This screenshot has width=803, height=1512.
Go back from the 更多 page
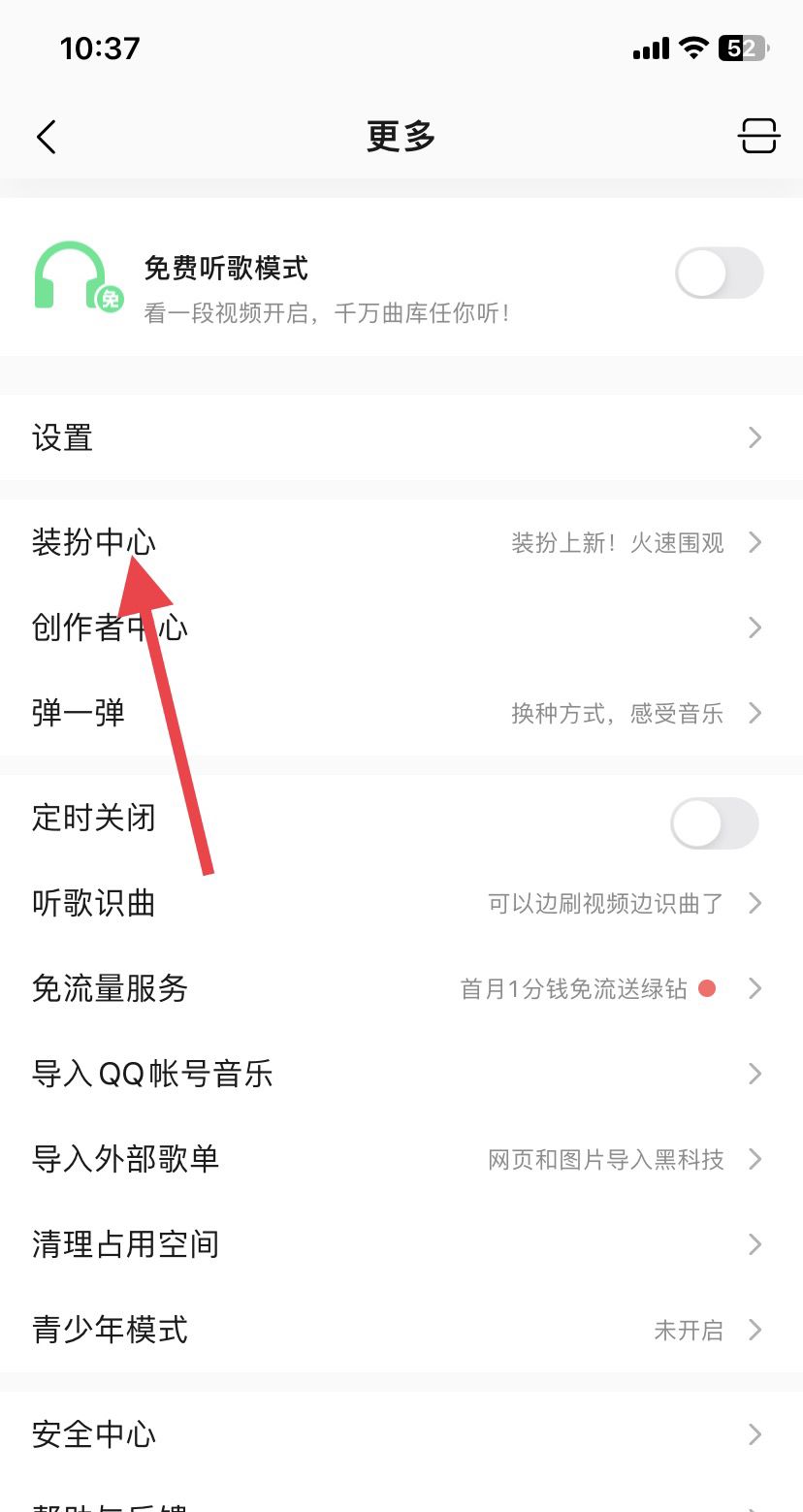[47, 137]
